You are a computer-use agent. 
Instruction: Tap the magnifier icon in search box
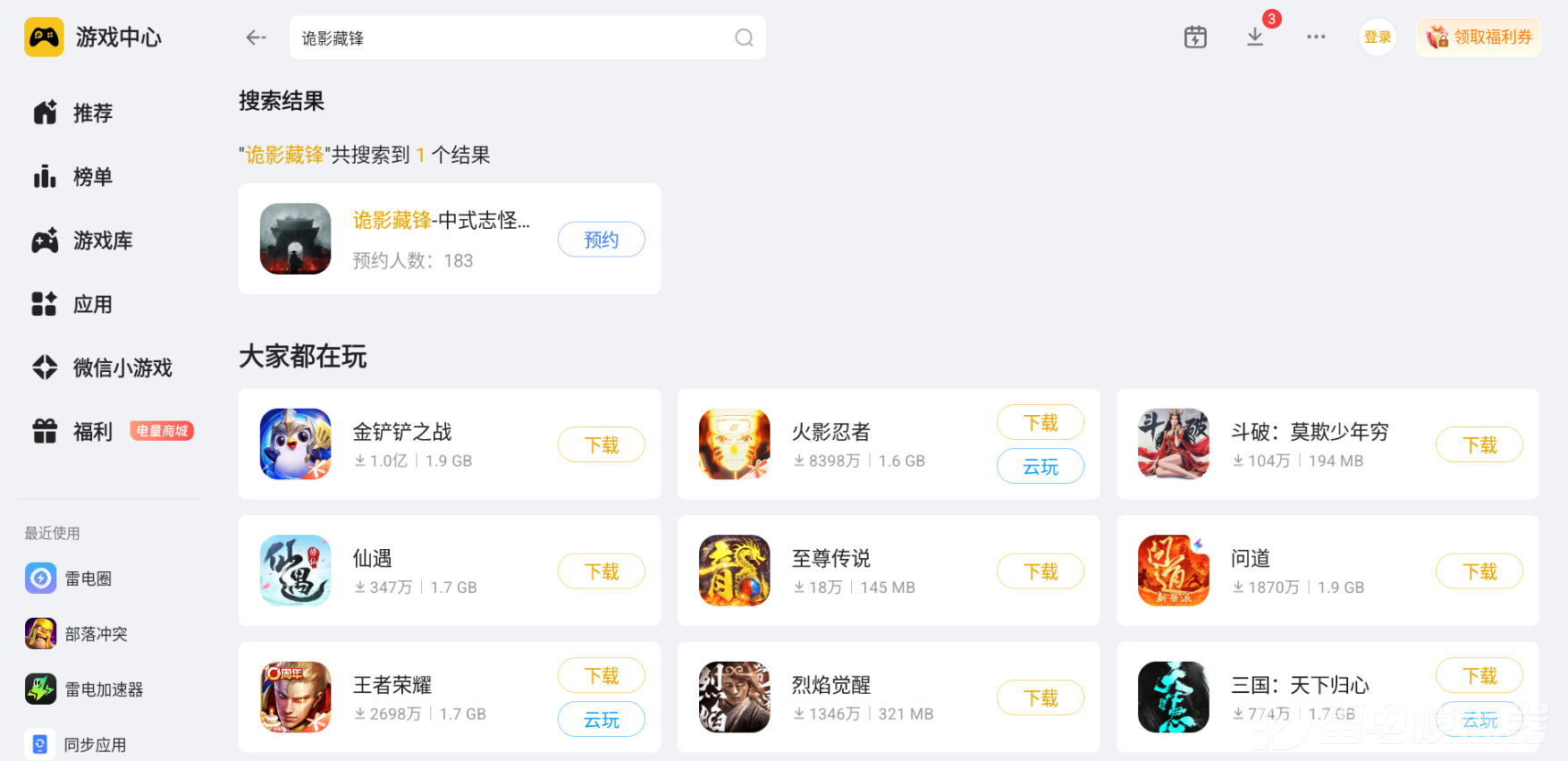coord(744,38)
